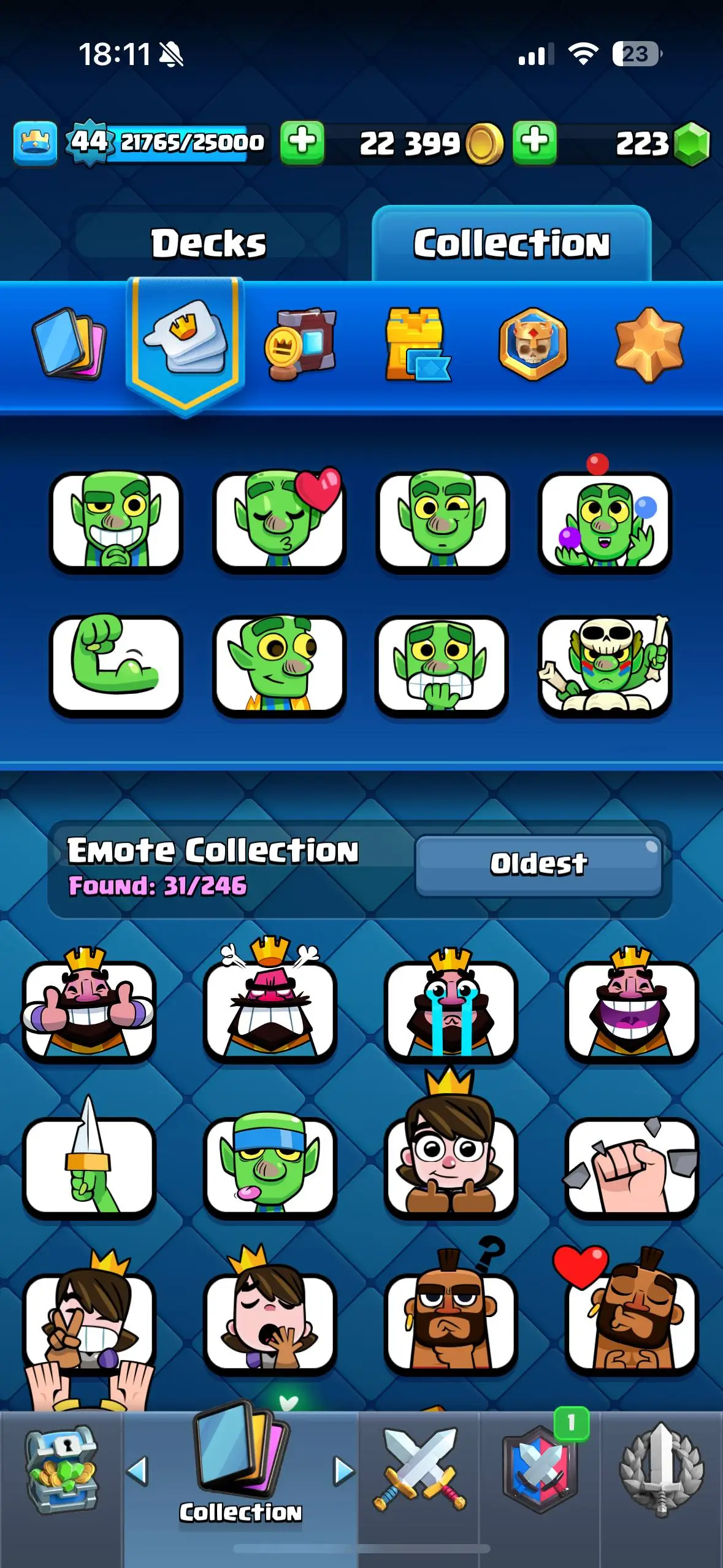Open the tower skins category
Viewport: 723px width, 1568px height.
click(x=417, y=345)
